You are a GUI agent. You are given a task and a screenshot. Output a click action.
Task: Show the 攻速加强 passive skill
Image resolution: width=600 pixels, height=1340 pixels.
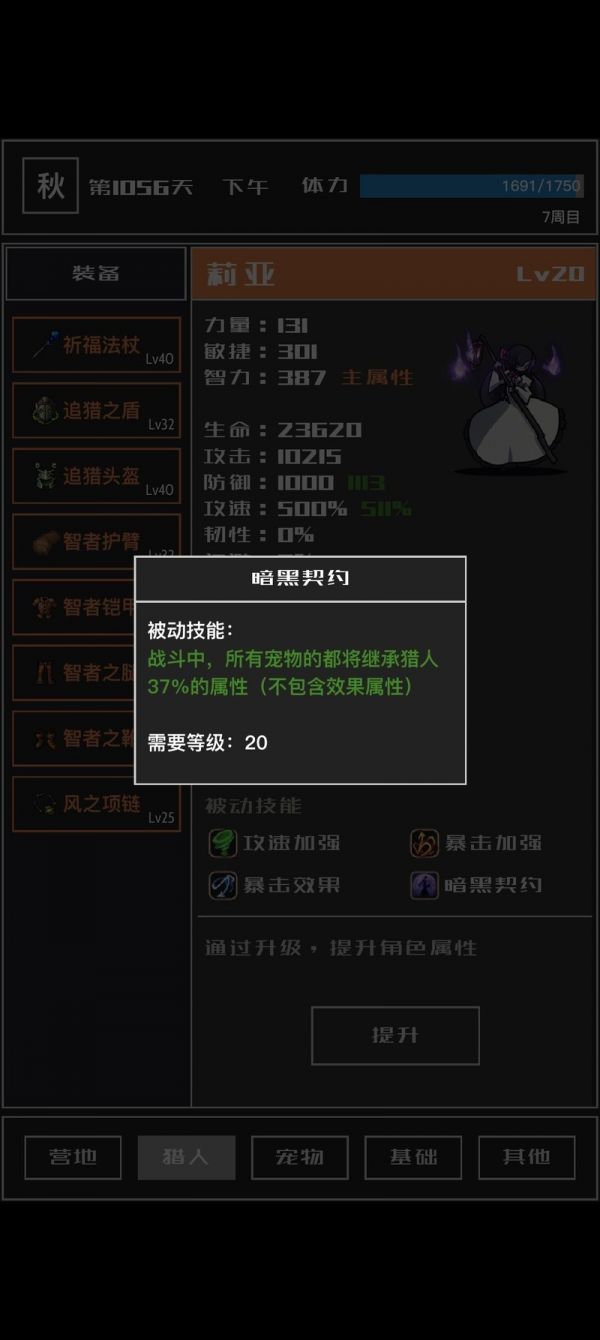[276, 843]
